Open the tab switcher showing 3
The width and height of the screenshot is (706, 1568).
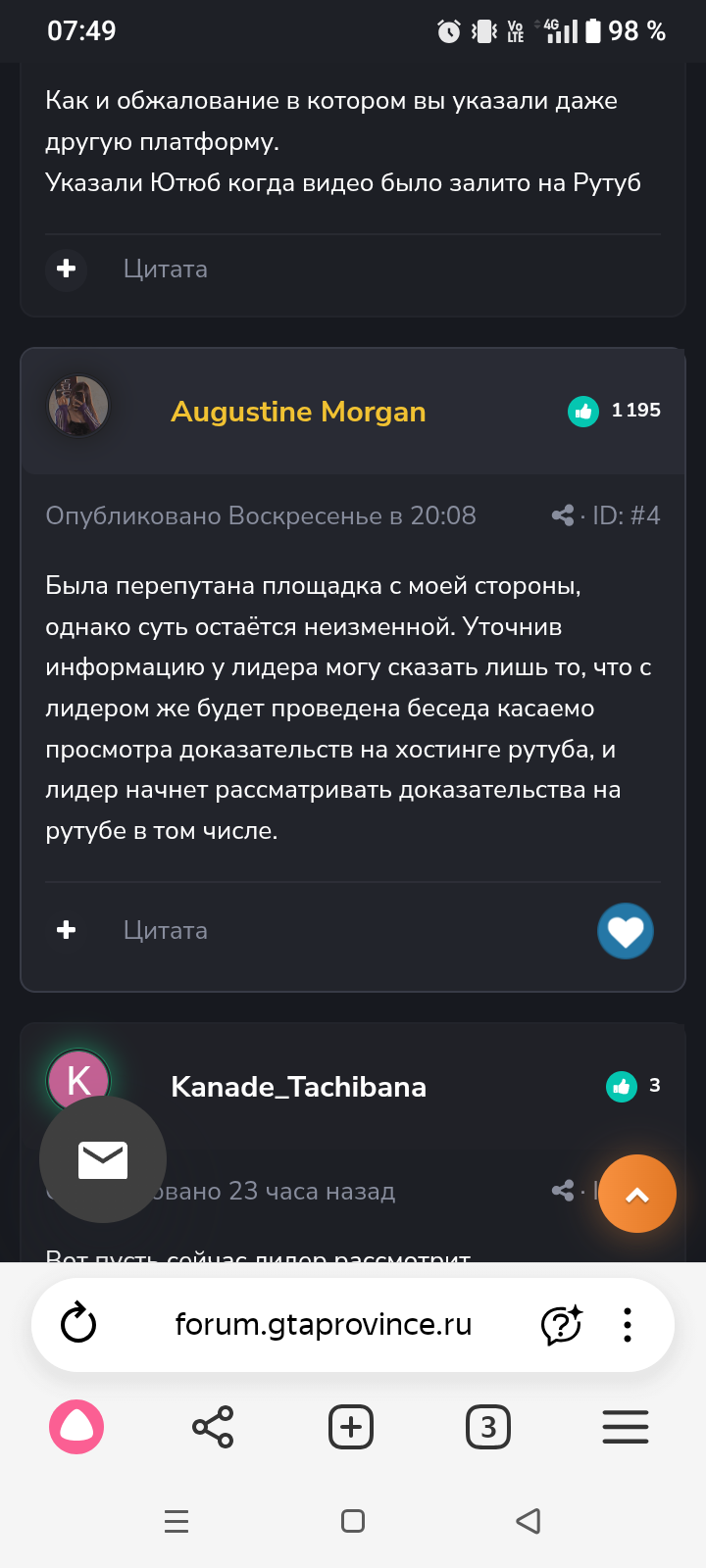(x=488, y=1427)
